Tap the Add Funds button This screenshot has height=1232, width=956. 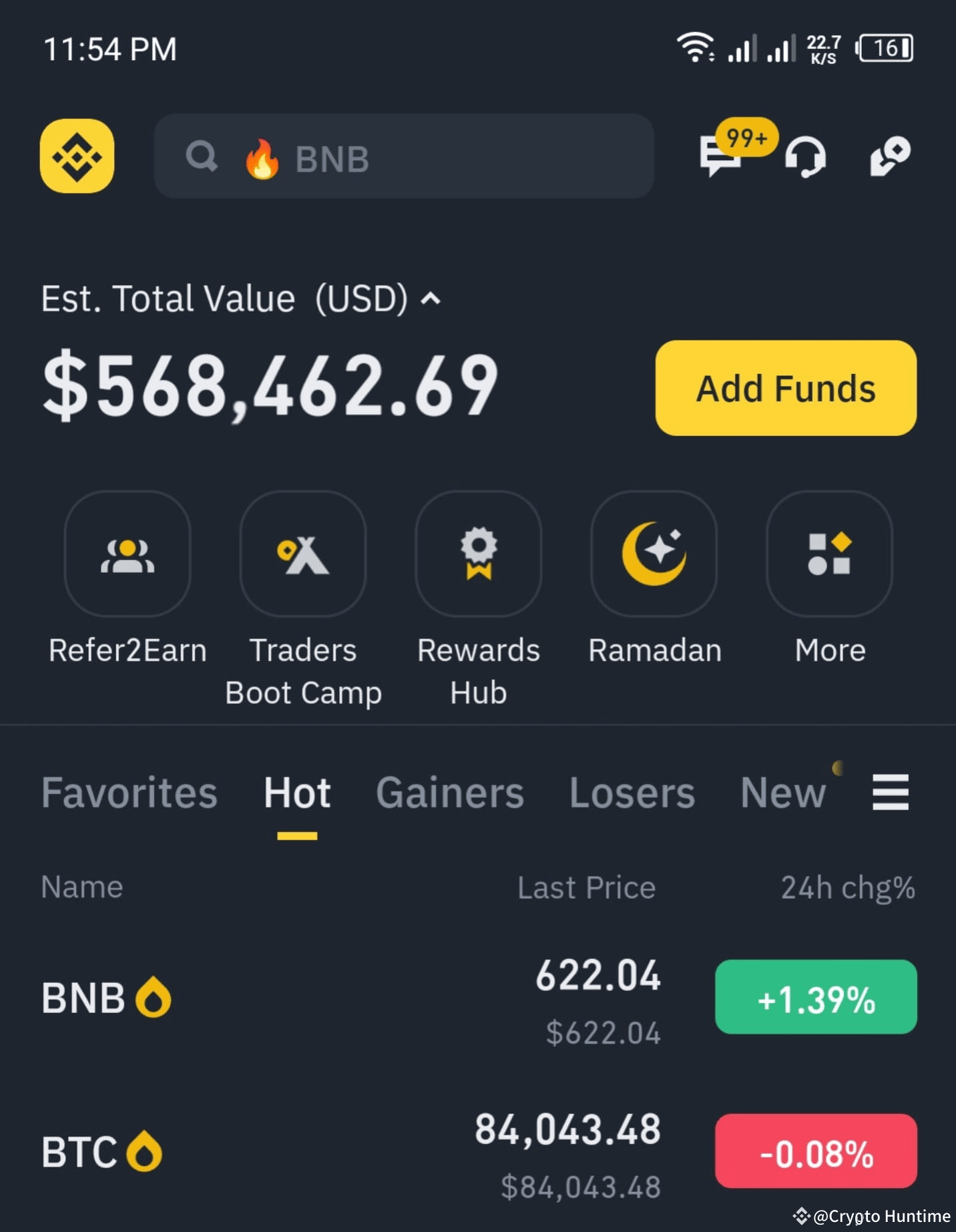coord(786,388)
